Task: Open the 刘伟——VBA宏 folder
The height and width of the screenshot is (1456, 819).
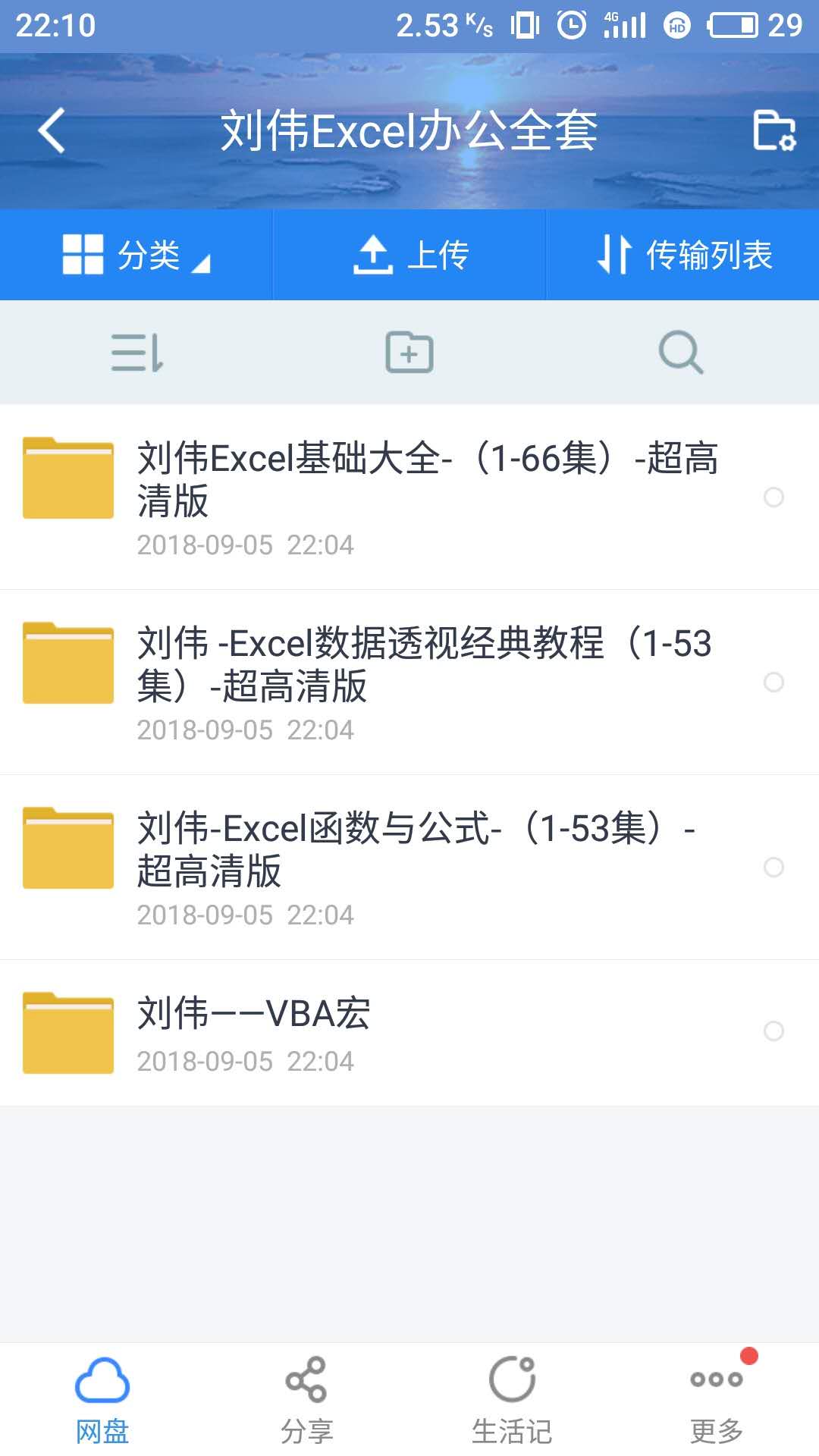Action: click(x=254, y=1014)
